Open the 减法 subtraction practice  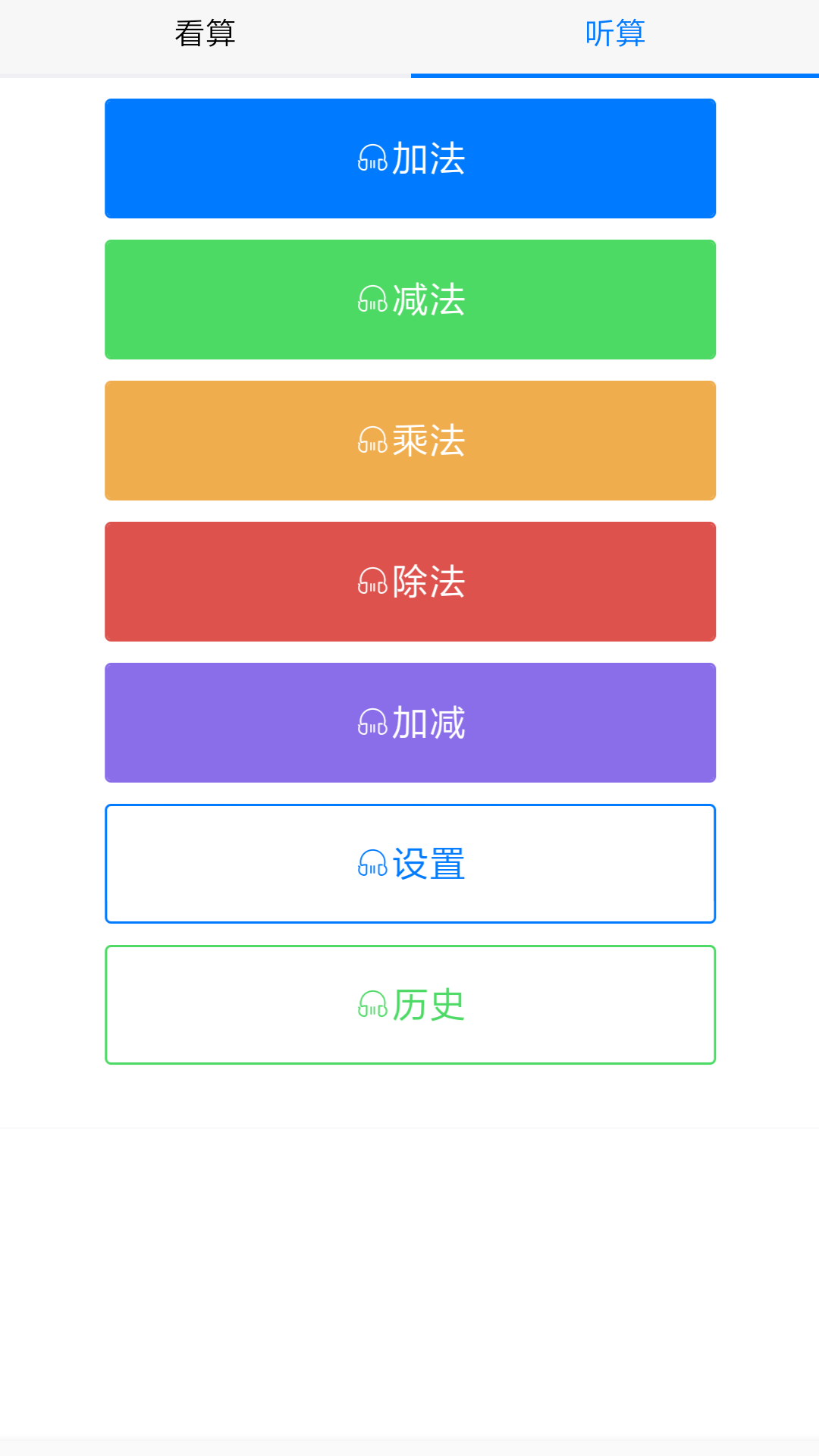coord(409,299)
